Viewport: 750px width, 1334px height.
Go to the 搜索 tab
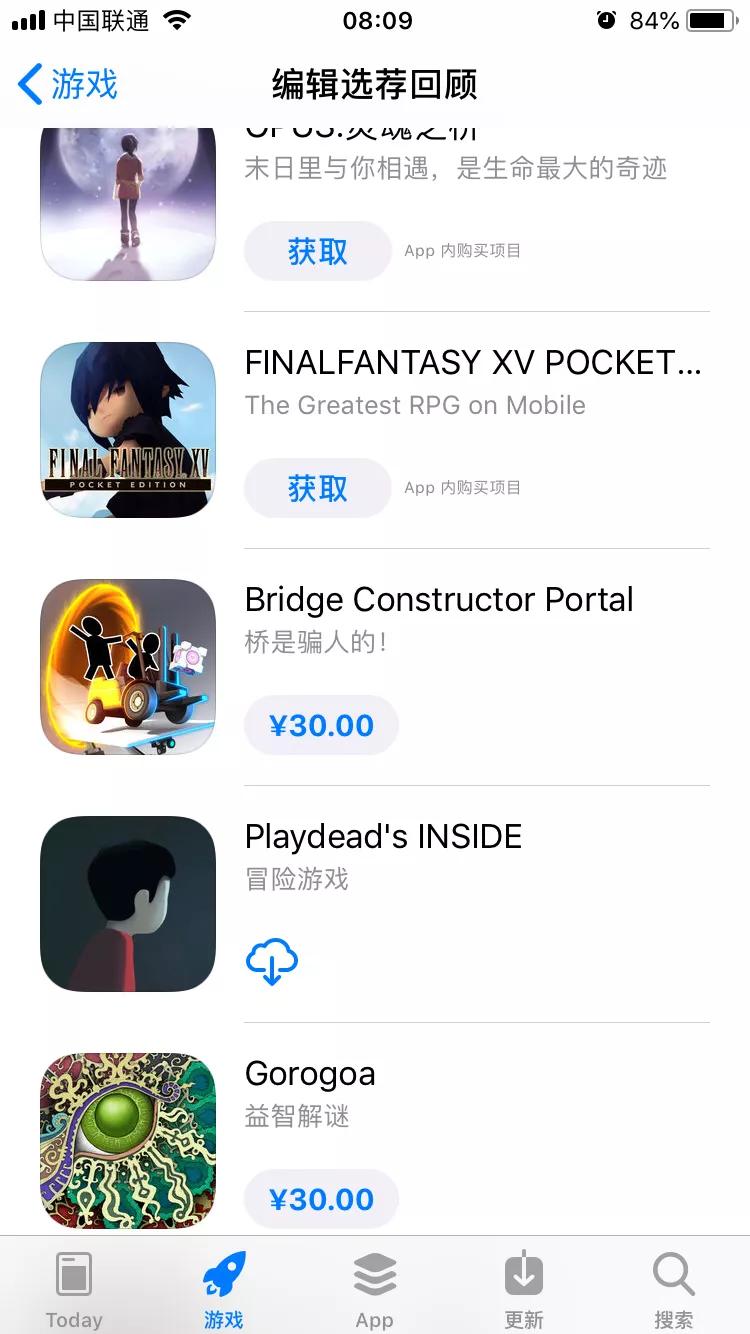pos(673,1288)
